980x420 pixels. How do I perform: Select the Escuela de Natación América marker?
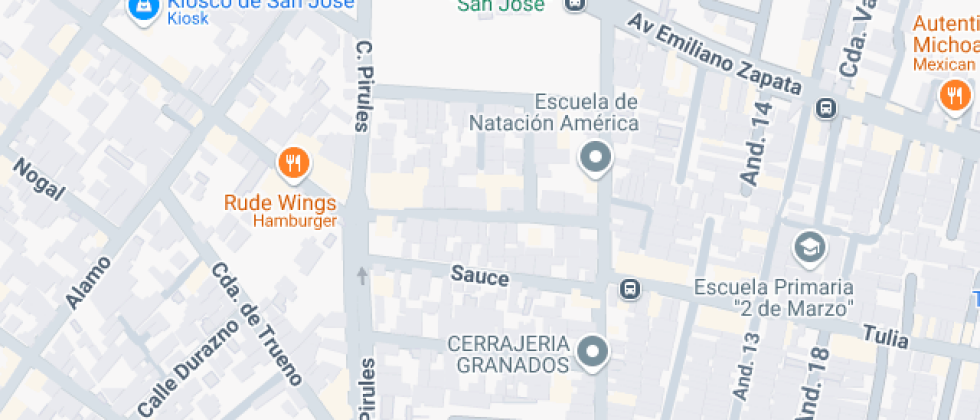[597, 158]
